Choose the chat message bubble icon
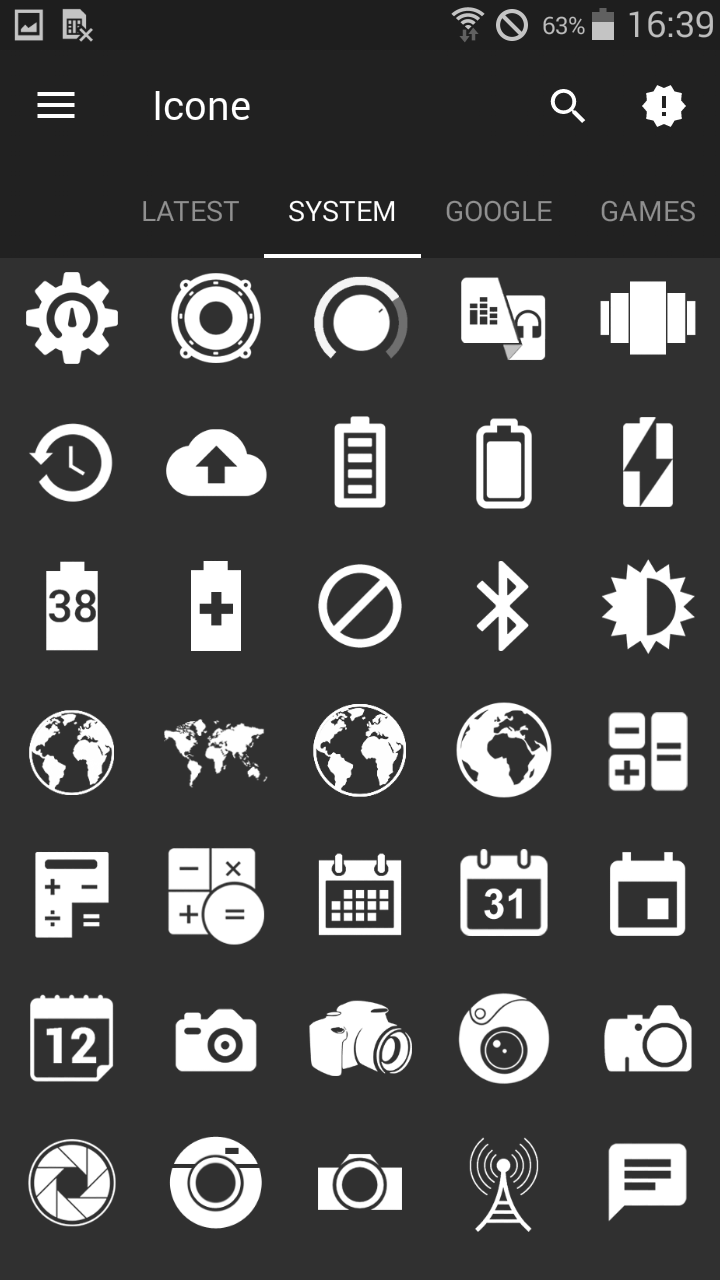 [648, 1182]
